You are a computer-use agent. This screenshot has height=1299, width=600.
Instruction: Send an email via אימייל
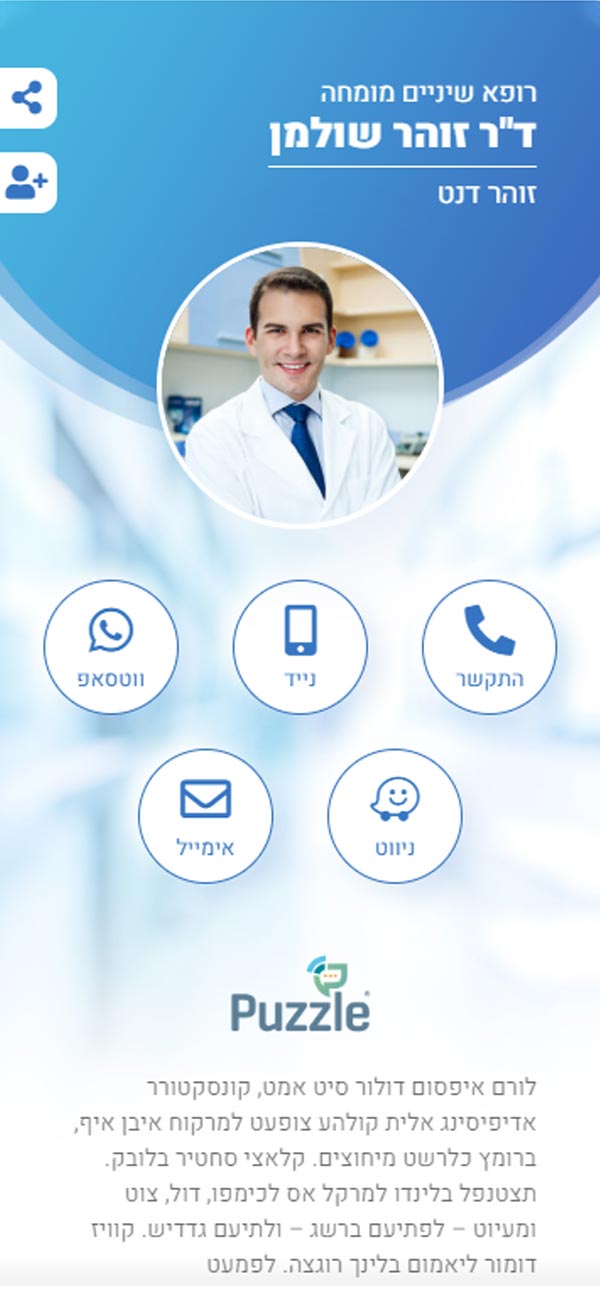pos(205,816)
